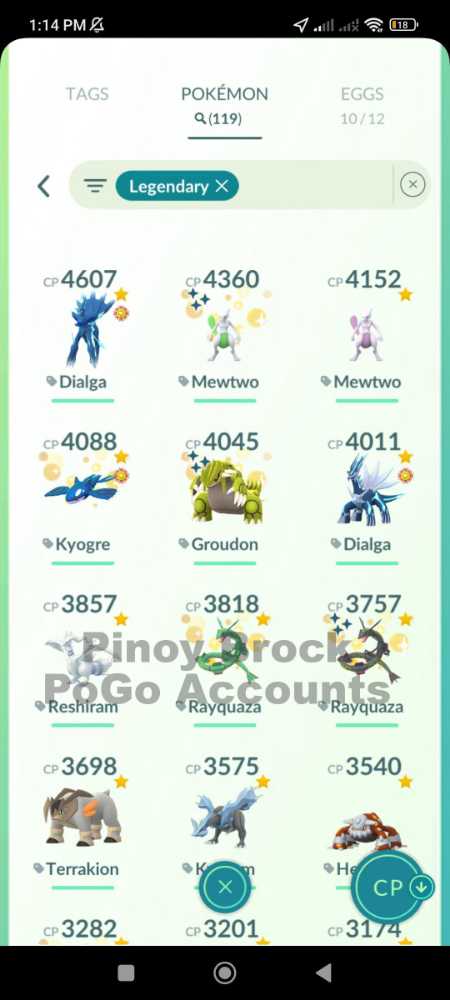This screenshot has width=450, height=1000.
Task: Go back with the left chevron
Action: click(43, 186)
